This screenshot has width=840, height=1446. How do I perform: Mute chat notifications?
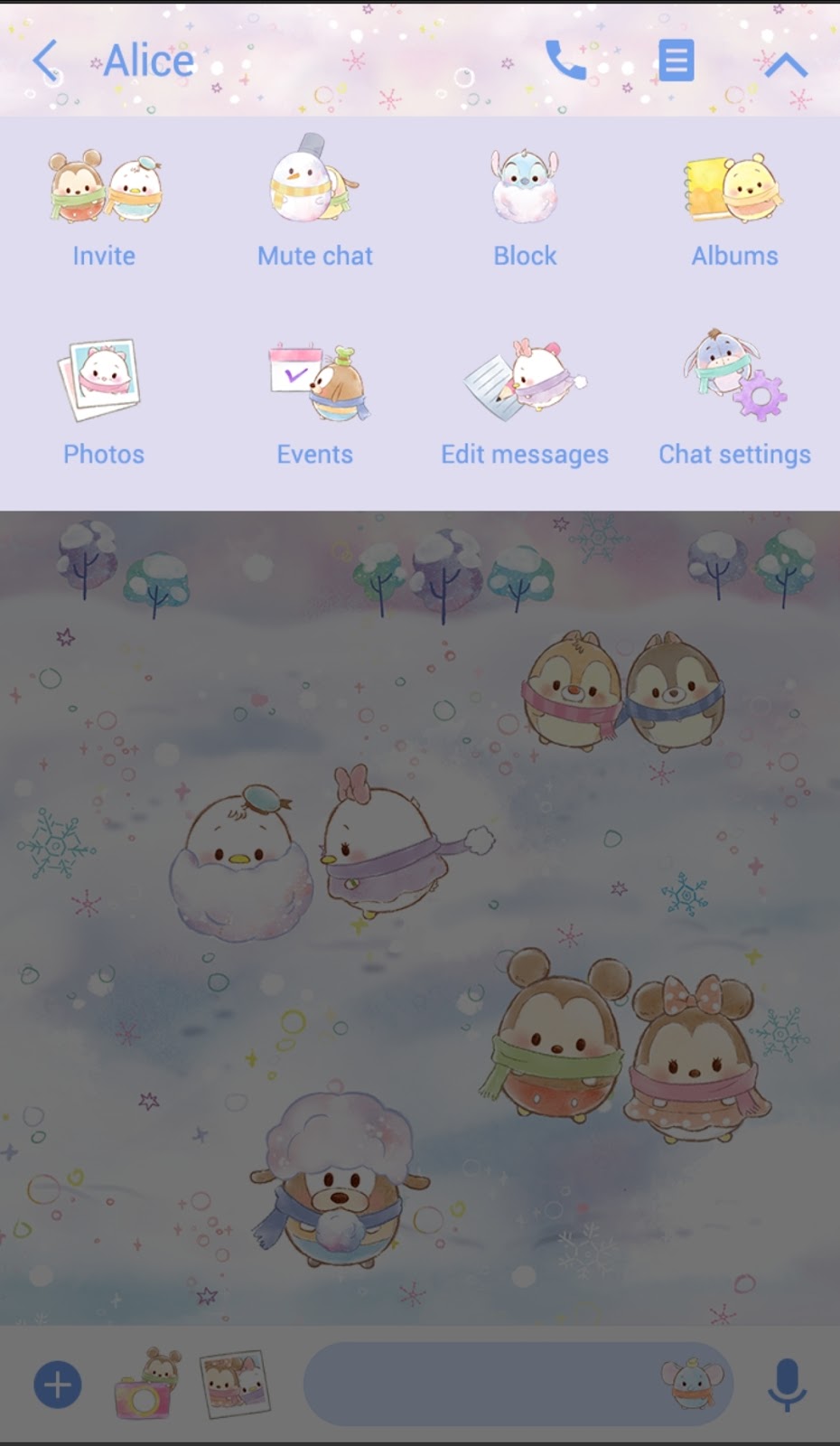[x=314, y=210]
